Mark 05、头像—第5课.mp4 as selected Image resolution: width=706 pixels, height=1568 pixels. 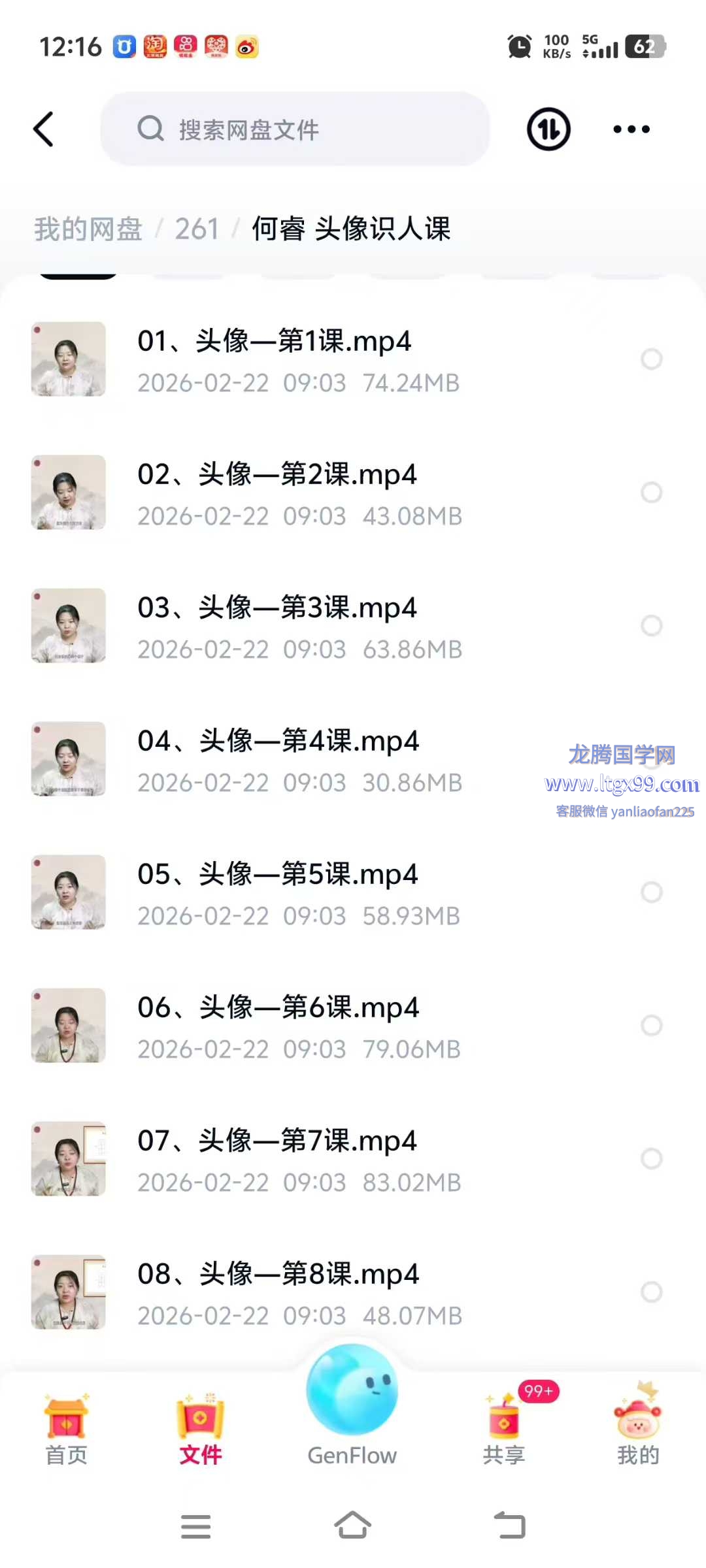click(651, 892)
